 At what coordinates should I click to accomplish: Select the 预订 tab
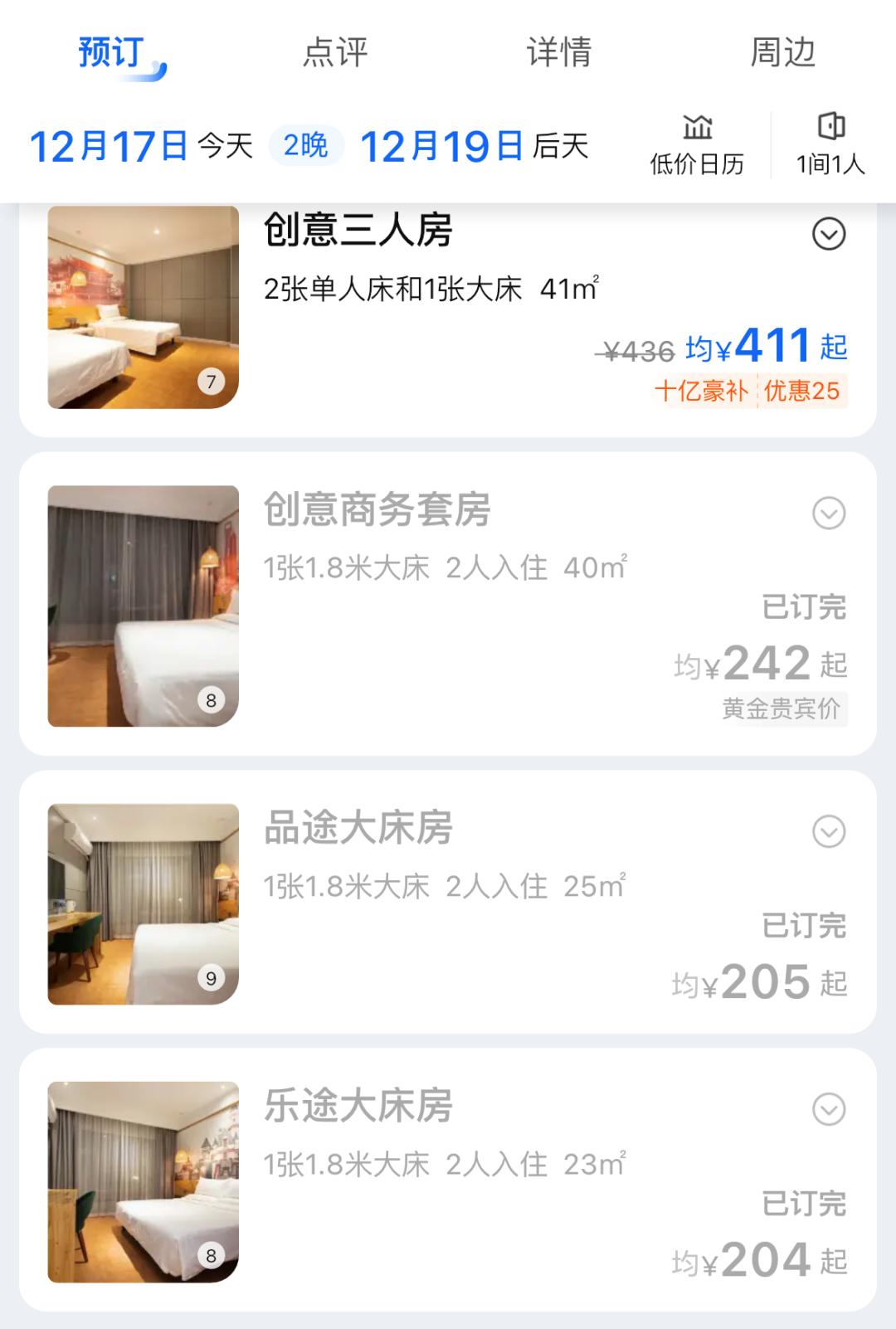click(112, 52)
